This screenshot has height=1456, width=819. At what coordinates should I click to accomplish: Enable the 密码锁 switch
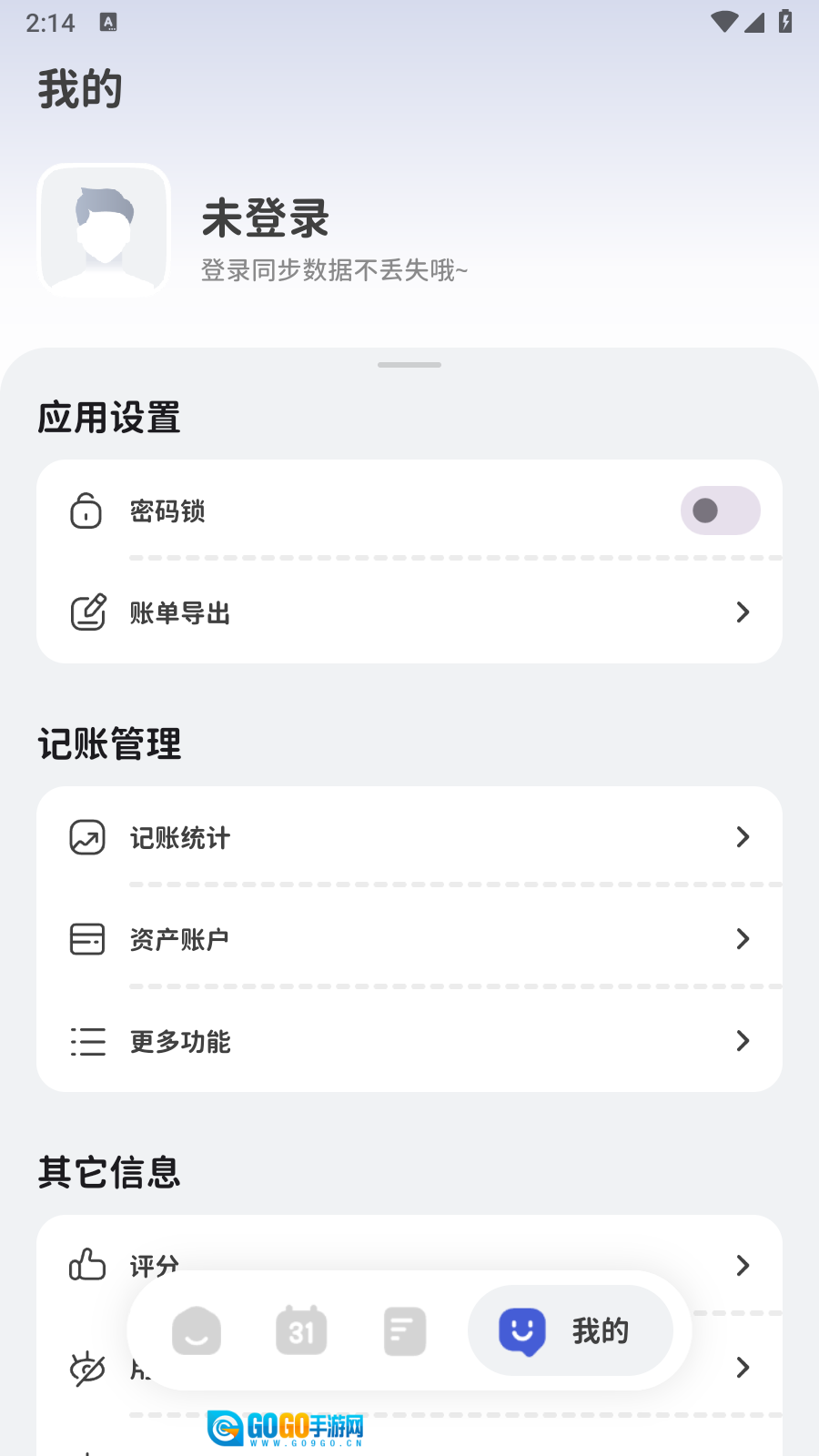pos(720,511)
